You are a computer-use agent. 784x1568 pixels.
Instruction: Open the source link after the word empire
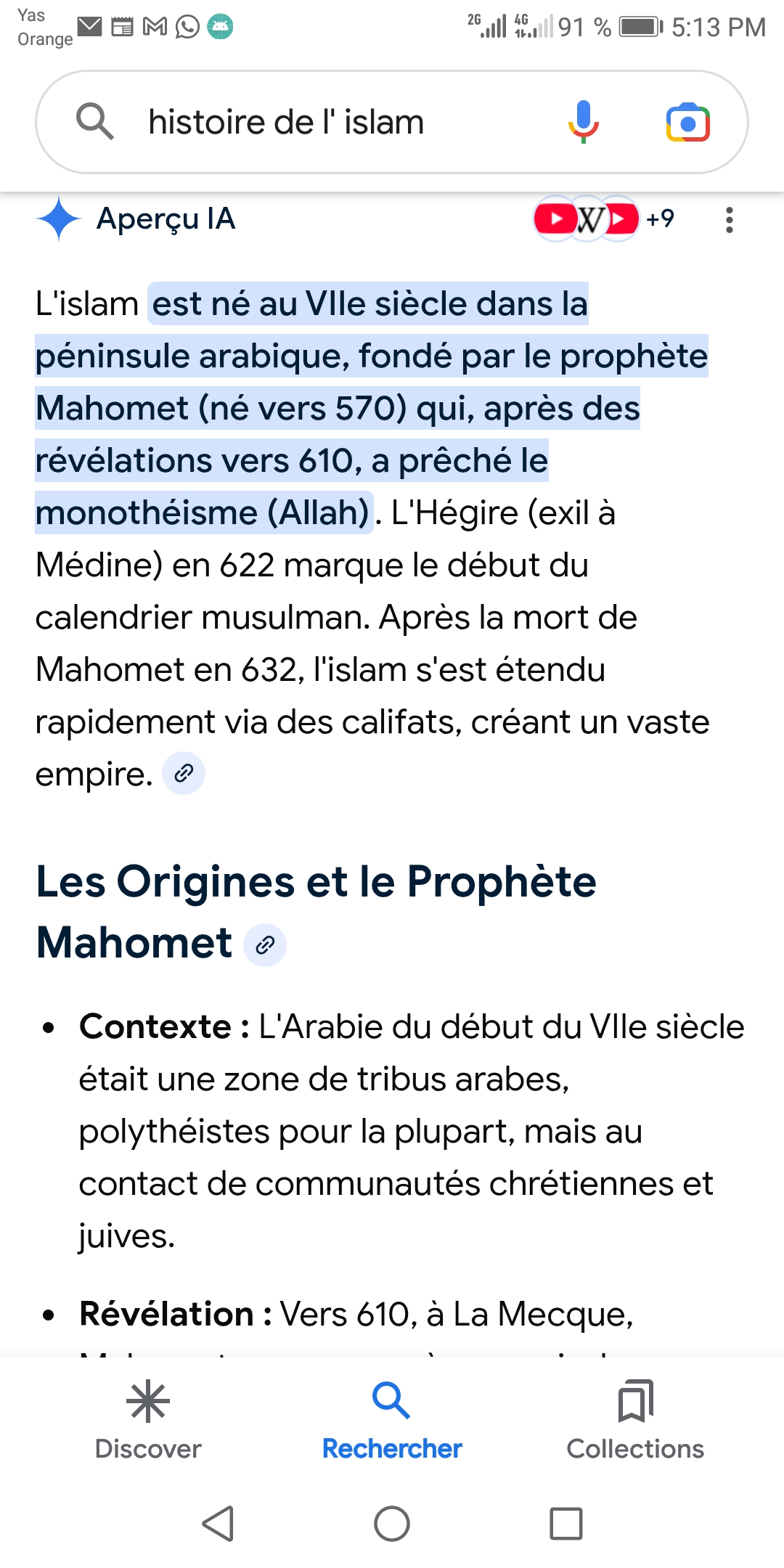click(x=184, y=773)
